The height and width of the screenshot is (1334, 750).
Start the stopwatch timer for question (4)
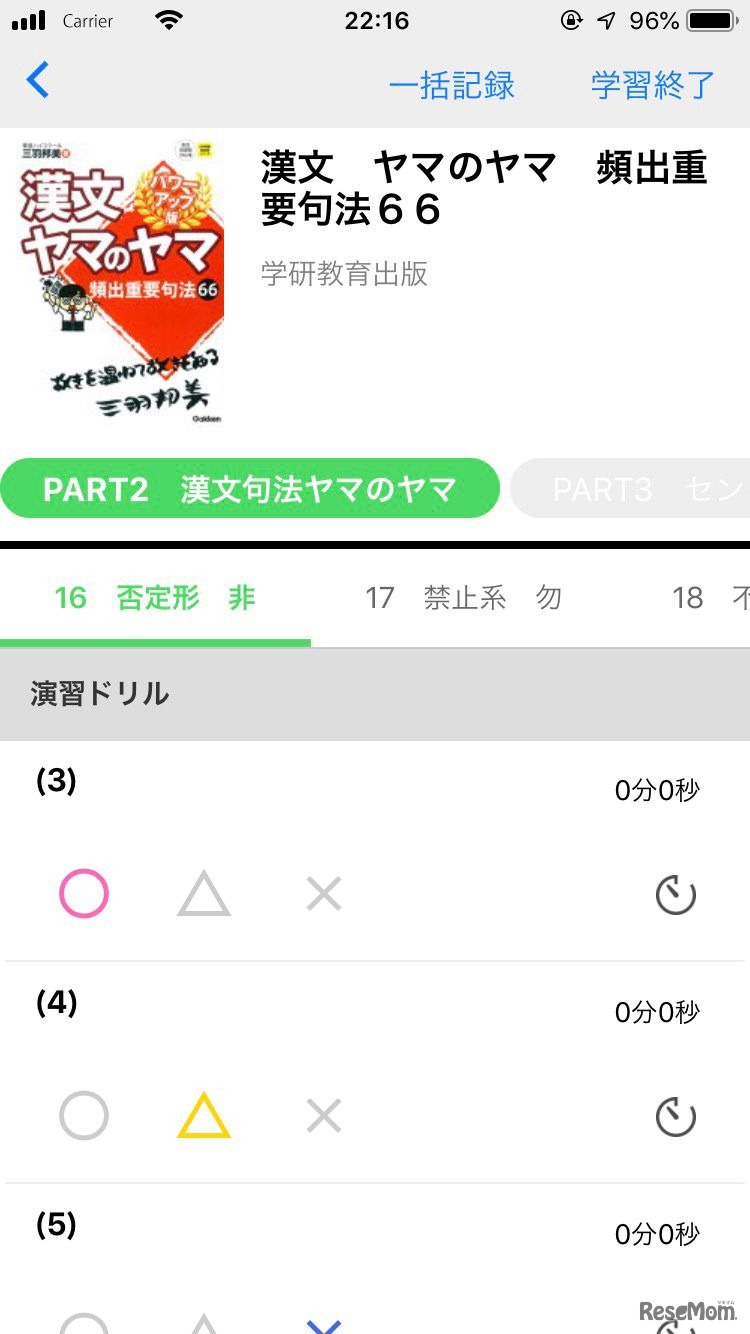pyautogui.click(x=676, y=1116)
